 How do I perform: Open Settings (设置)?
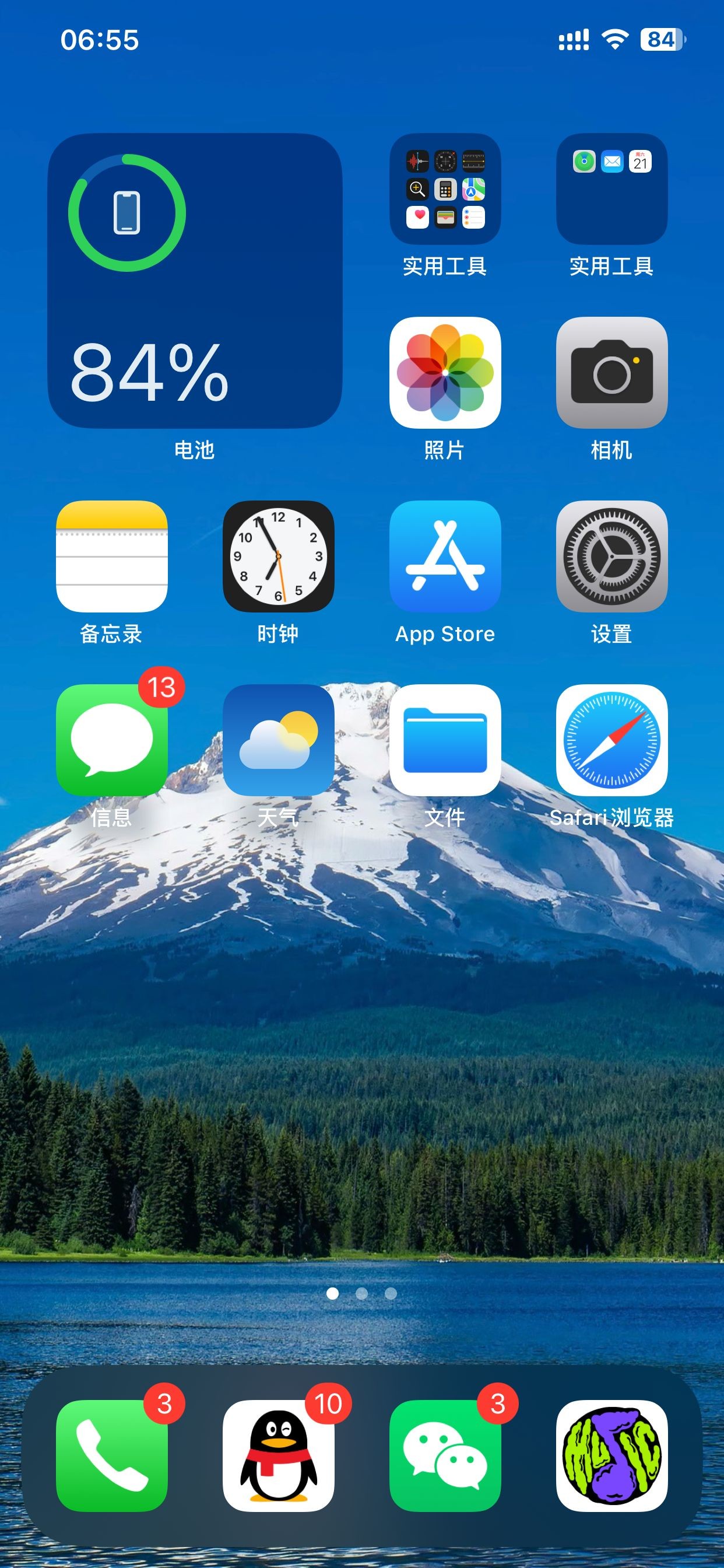click(x=611, y=556)
